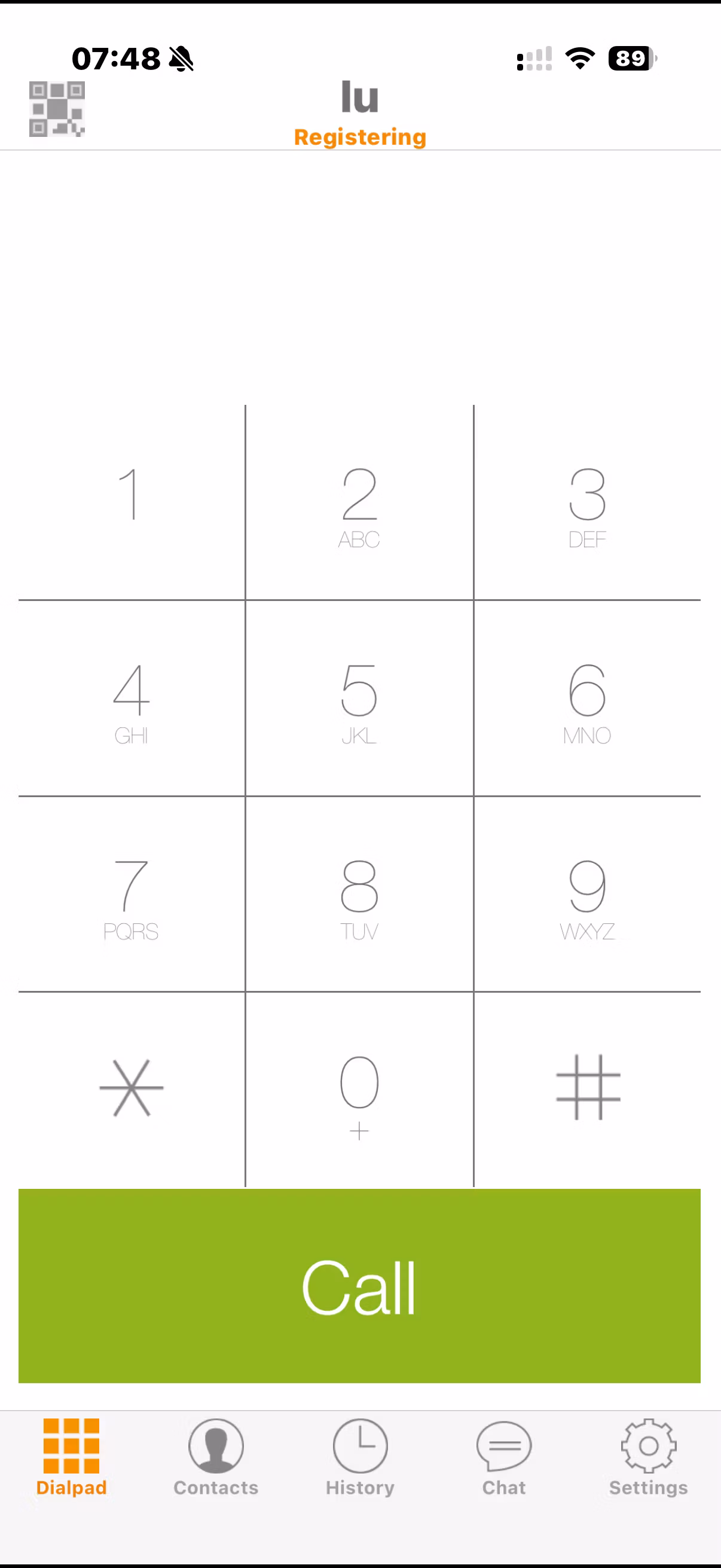The image size is (721, 1568).
Task: Tap the 9 WXYZ key
Action: pos(587,894)
